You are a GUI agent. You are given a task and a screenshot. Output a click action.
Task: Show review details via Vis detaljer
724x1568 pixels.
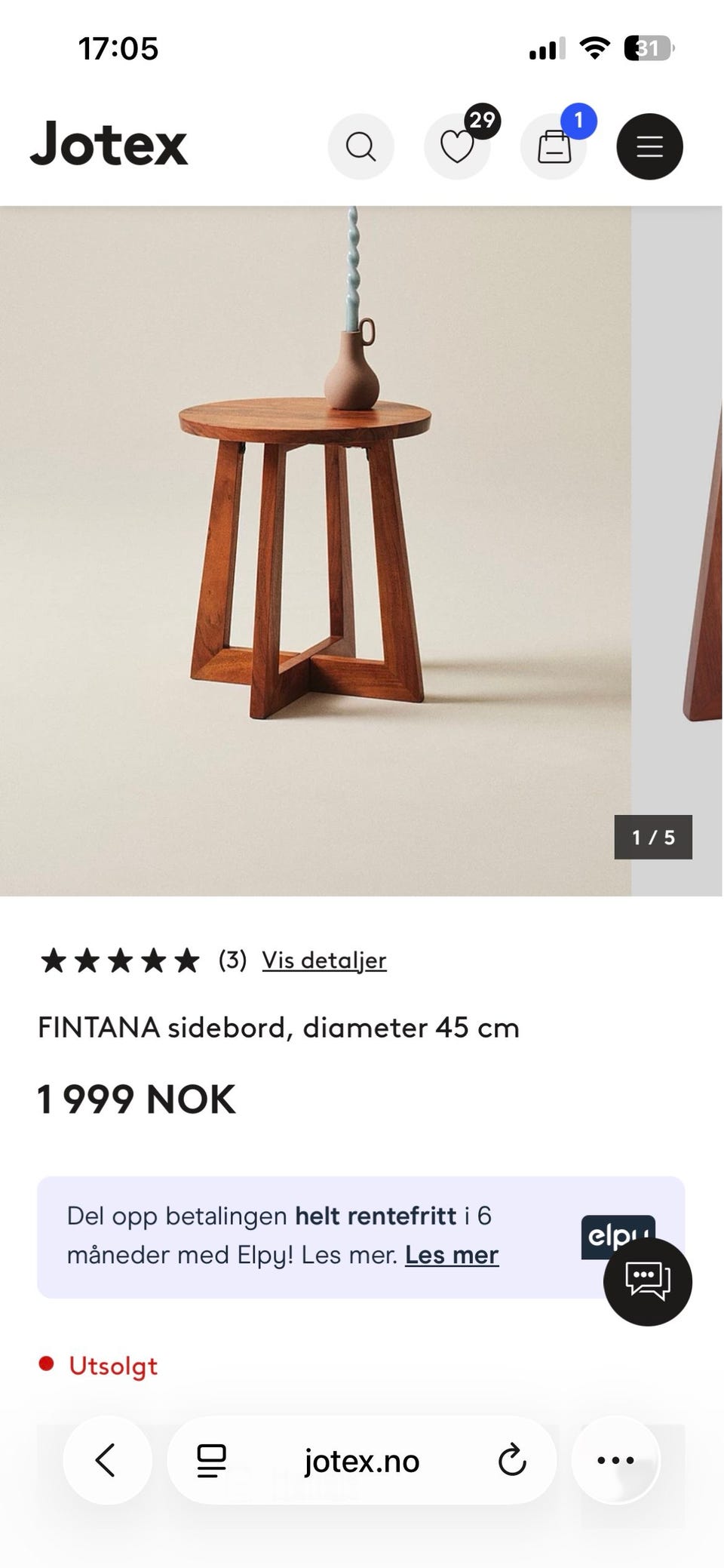click(324, 960)
